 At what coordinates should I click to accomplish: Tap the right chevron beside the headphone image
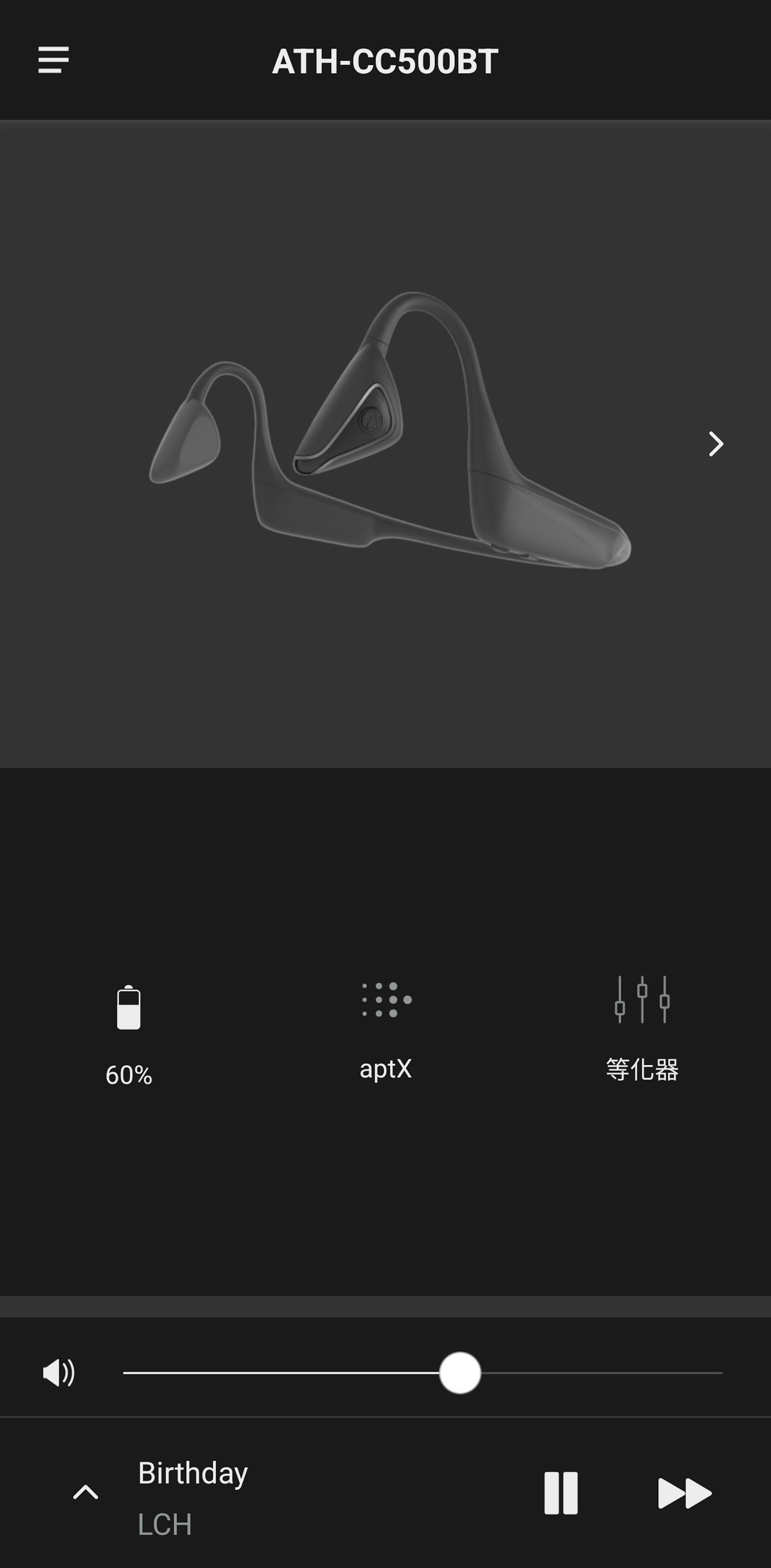pyautogui.click(x=716, y=444)
